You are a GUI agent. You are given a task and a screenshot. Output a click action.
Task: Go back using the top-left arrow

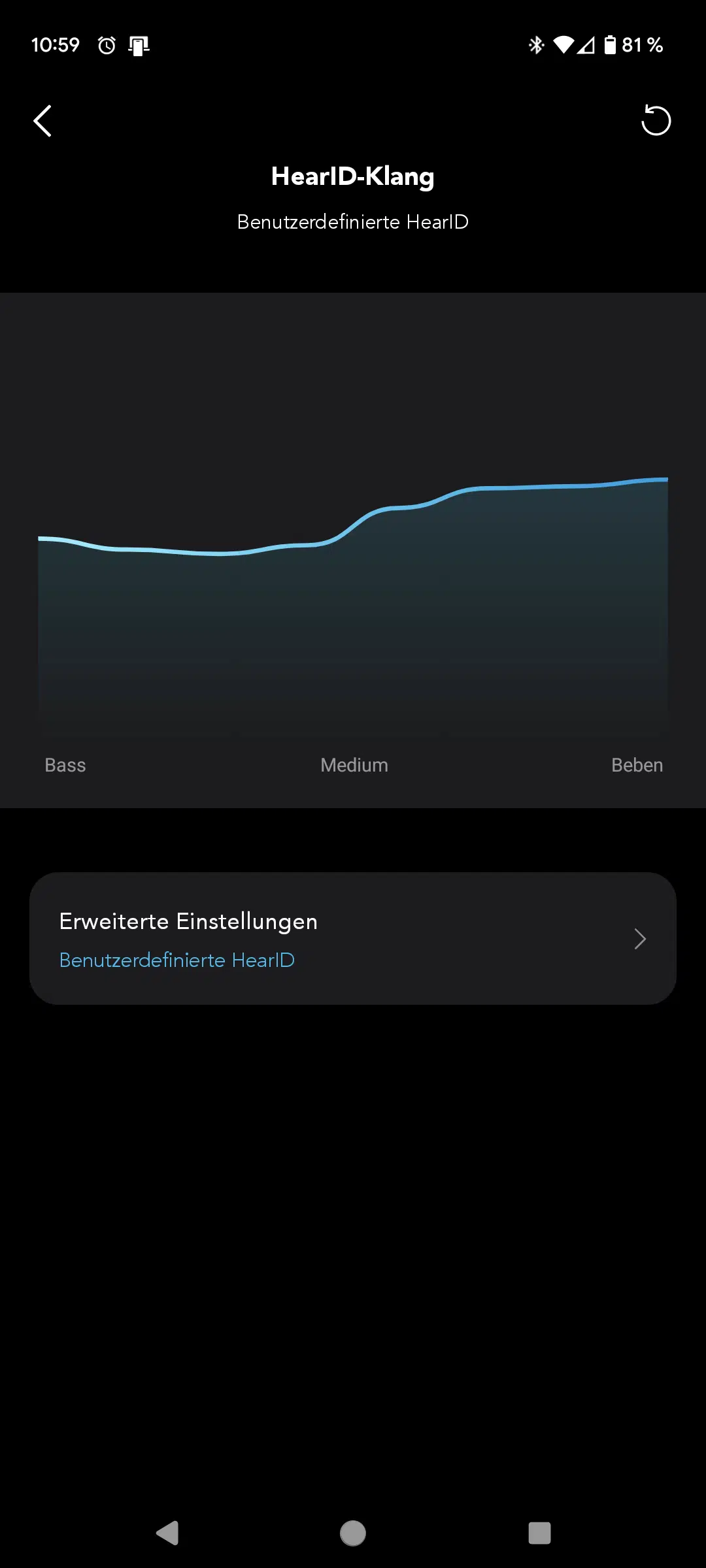[42, 121]
